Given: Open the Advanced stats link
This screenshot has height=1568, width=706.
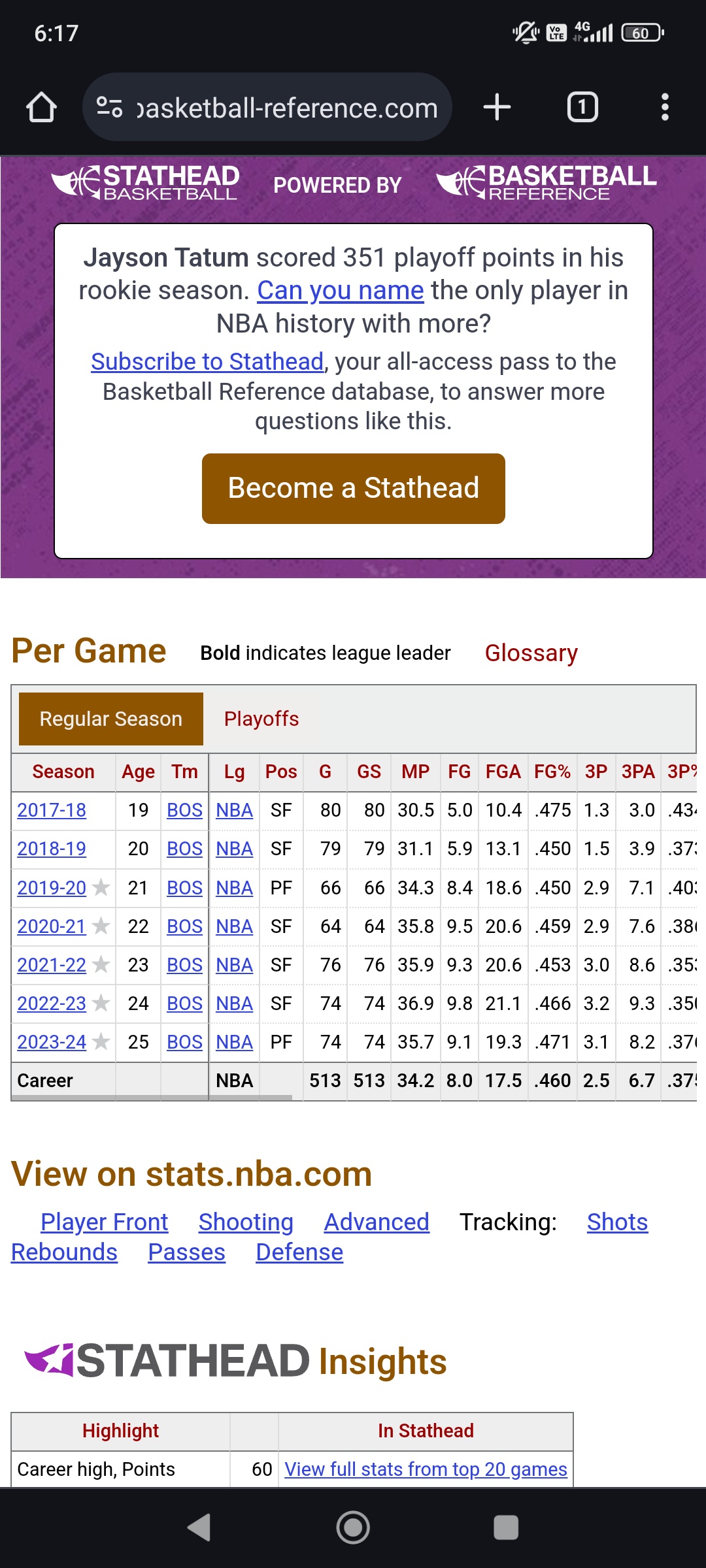Looking at the screenshot, I should point(377,1222).
